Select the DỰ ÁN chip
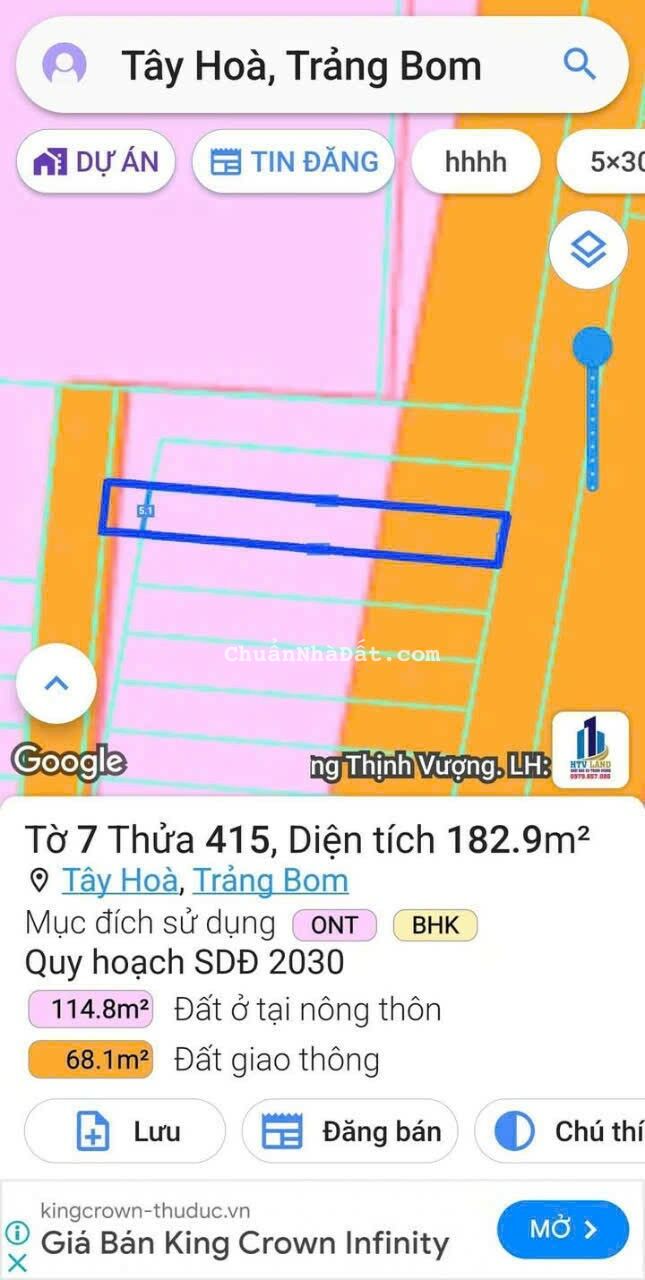This screenshot has width=645, height=1280. [x=96, y=162]
